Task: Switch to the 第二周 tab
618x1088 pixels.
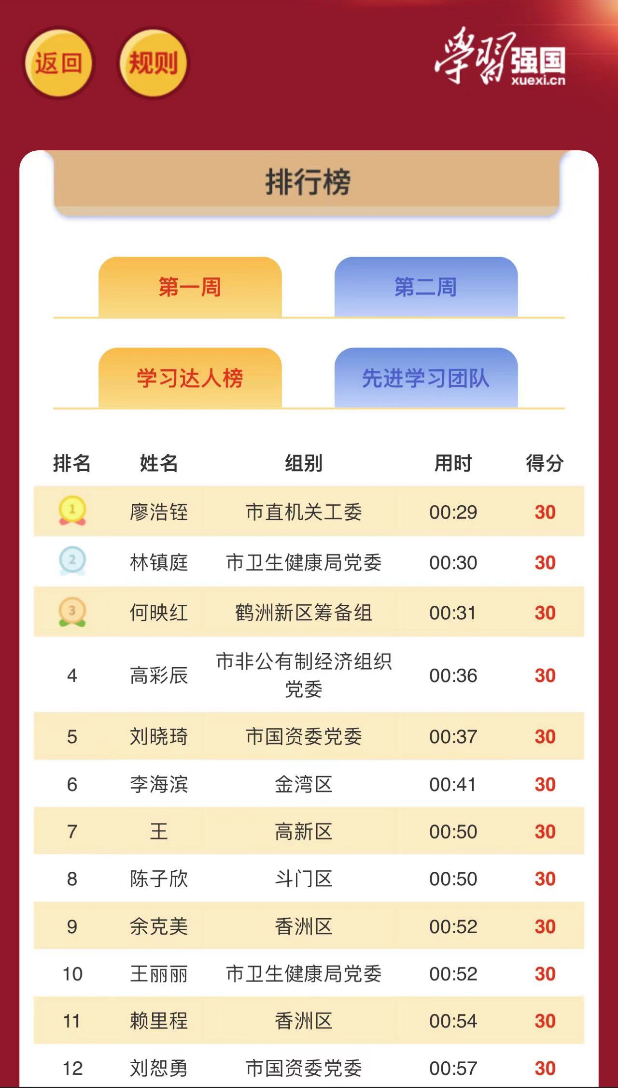Action: 426,288
